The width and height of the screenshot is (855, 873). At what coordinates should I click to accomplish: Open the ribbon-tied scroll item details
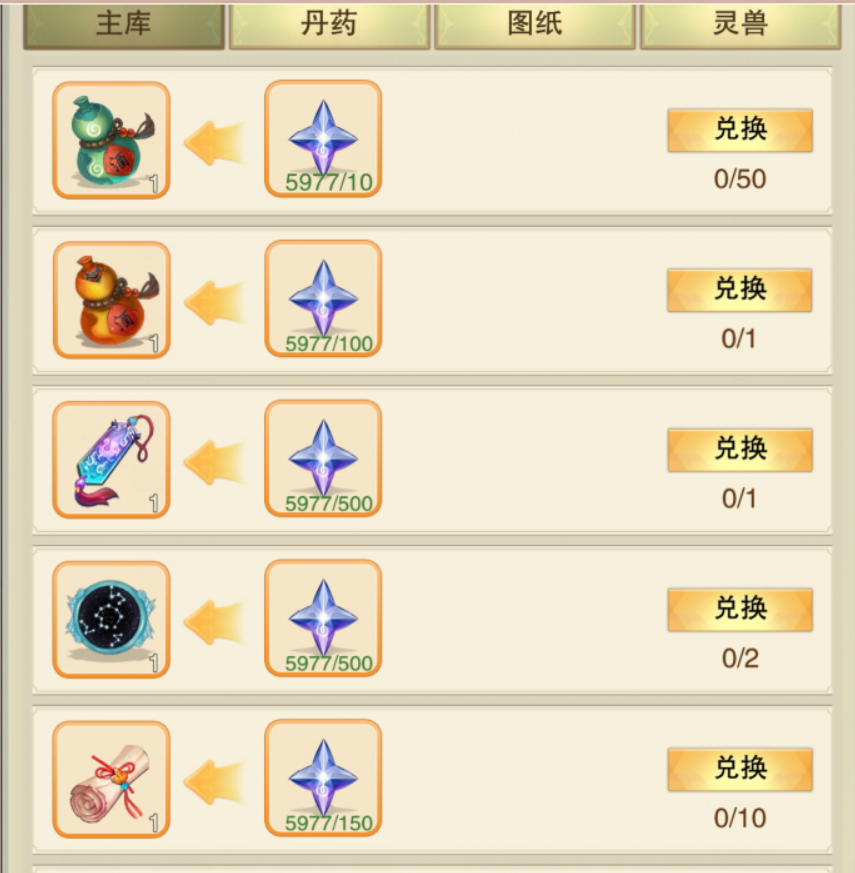pyautogui.click(x=111, y=779)
